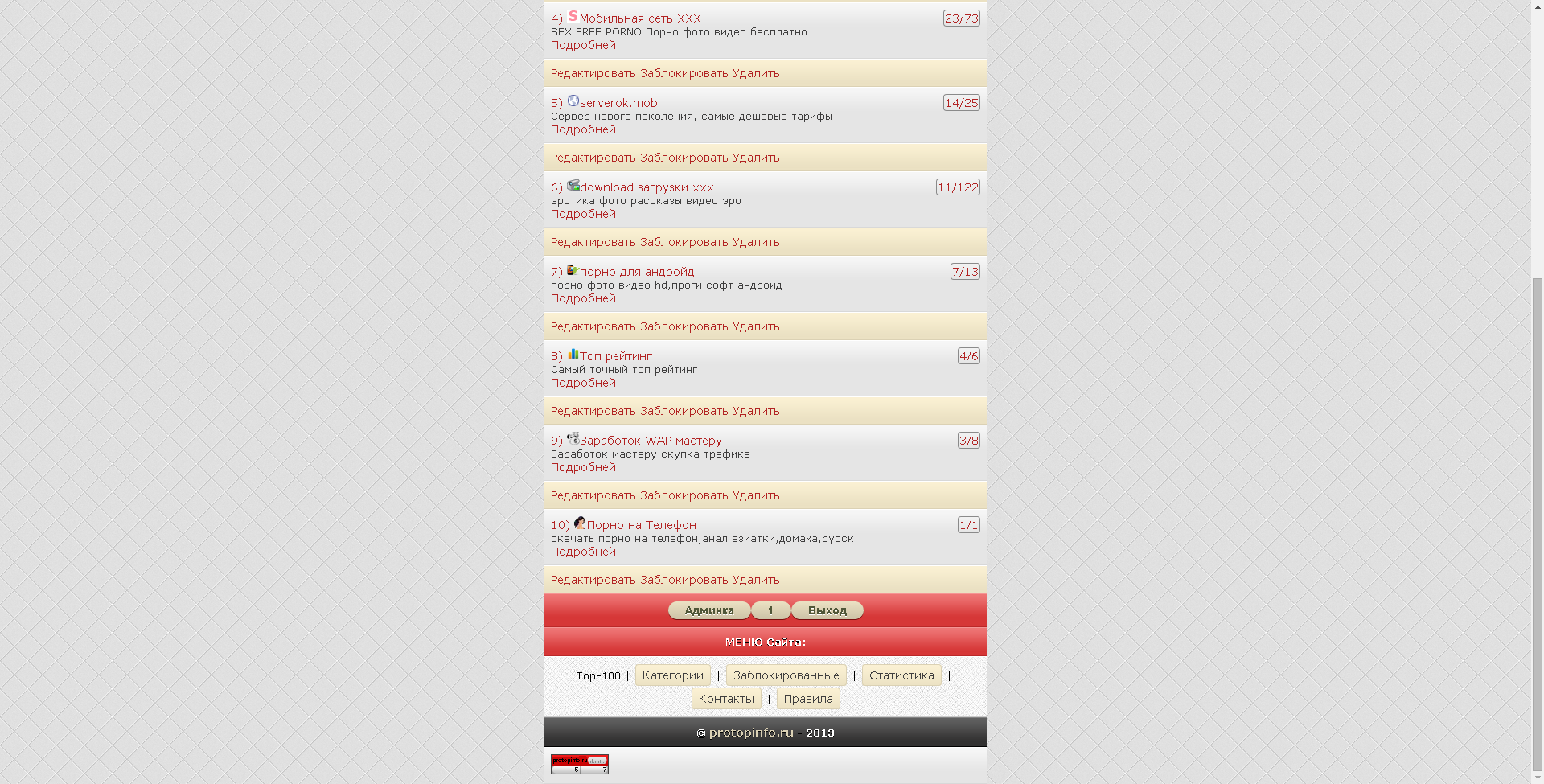The image size is (1544, 784).
Task: Open the serverok.mobi site link
Action: click(619, 103)
